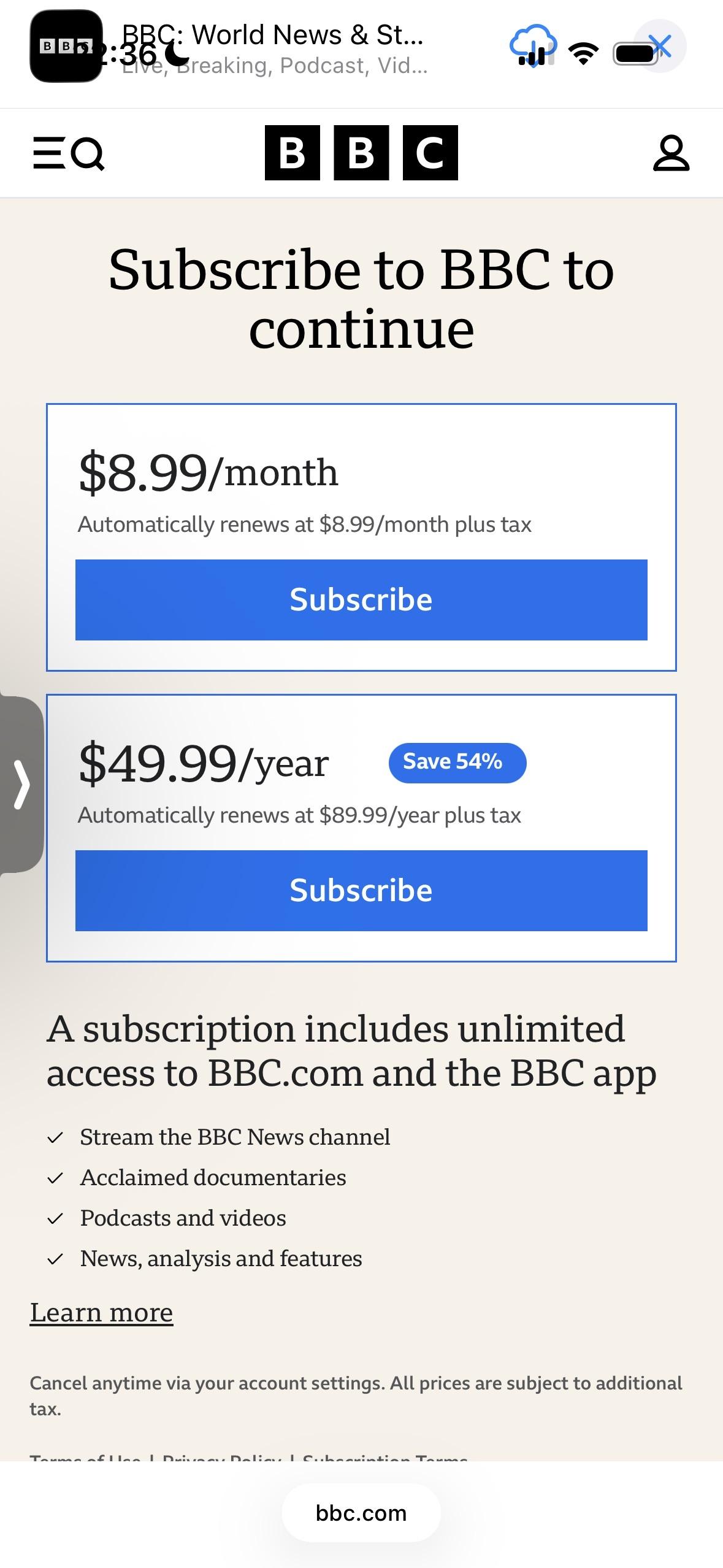Open the BBC menu and search
The height and width of the screenshot is (1568, 723).
click(69, 153)
